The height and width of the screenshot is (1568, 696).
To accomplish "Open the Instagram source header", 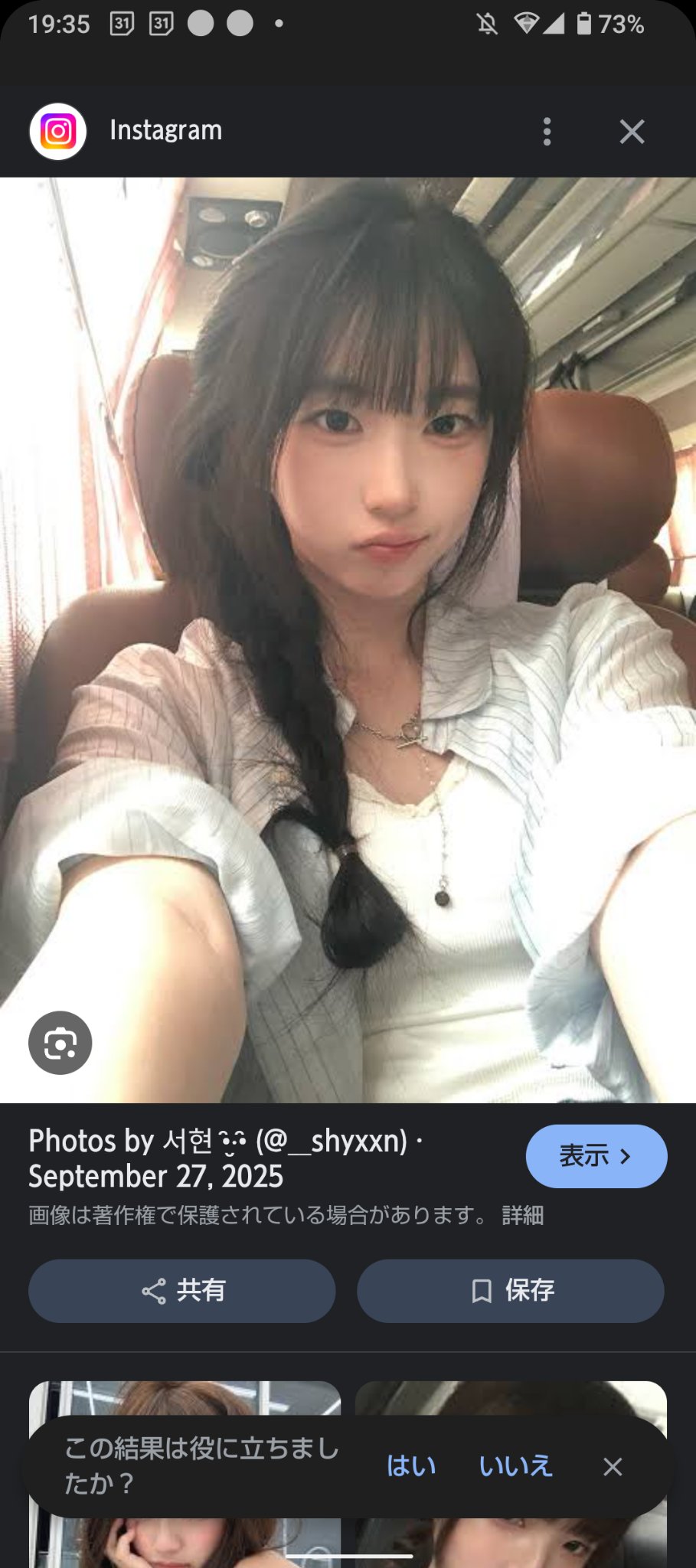I will pos(166,131).
